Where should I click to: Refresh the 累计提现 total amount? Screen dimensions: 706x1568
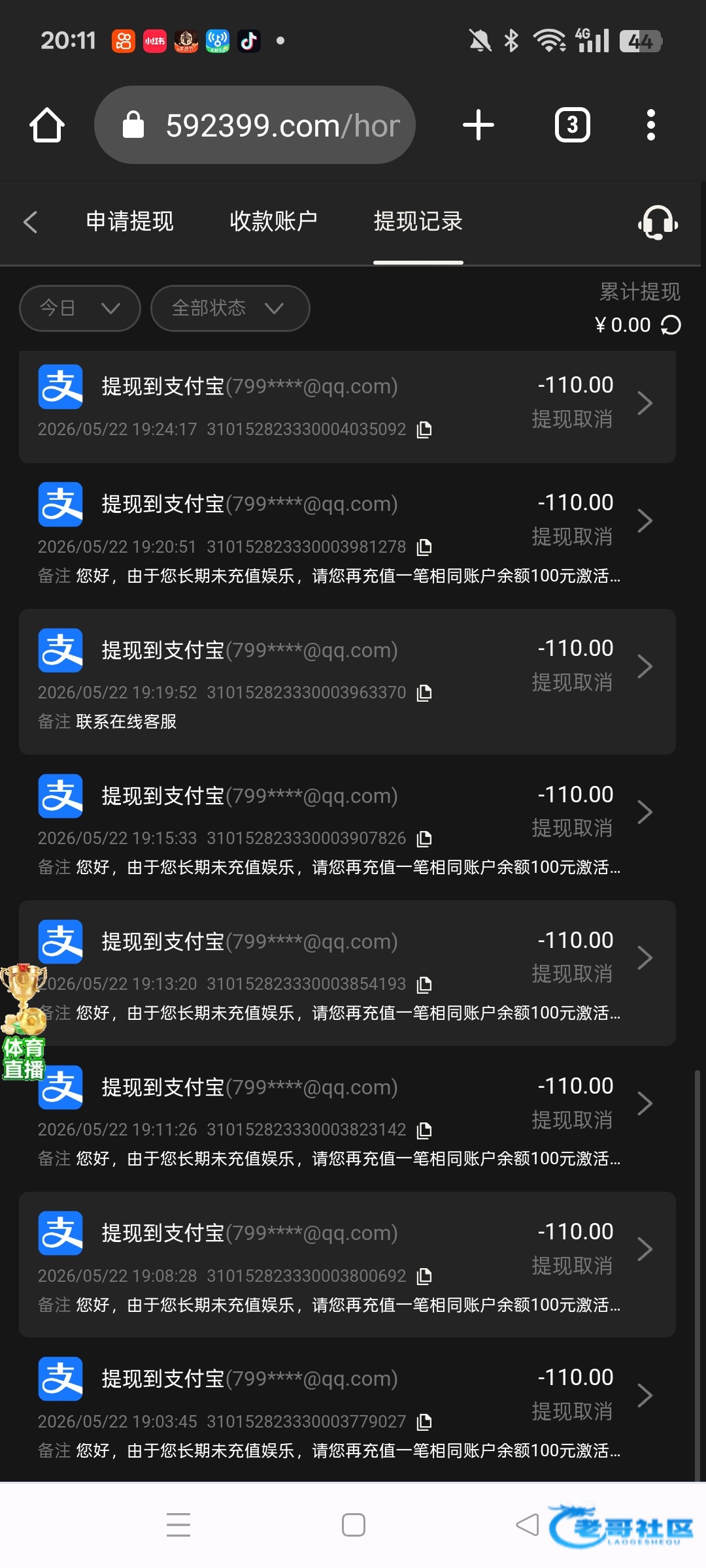point(671,325)
